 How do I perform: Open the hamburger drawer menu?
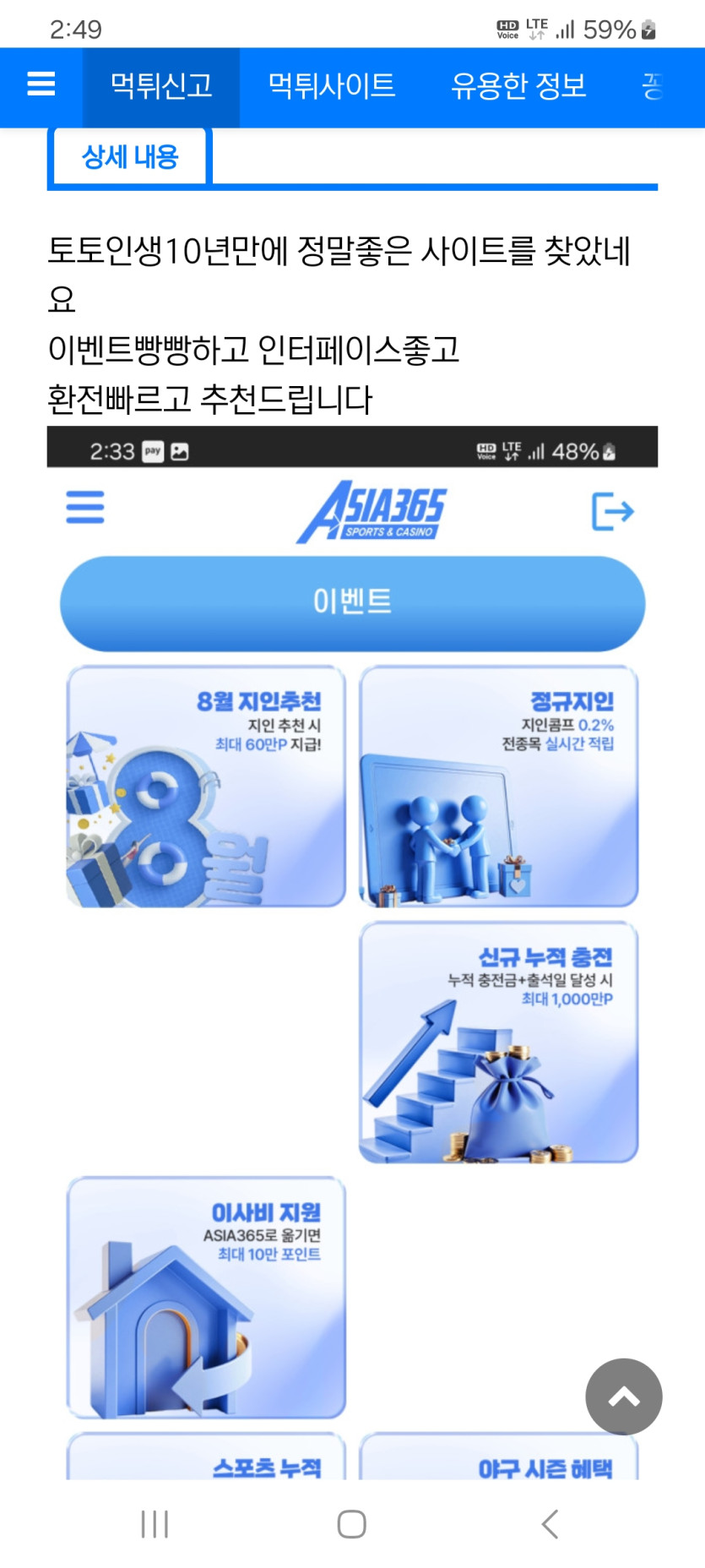click(x=41, y=84)
